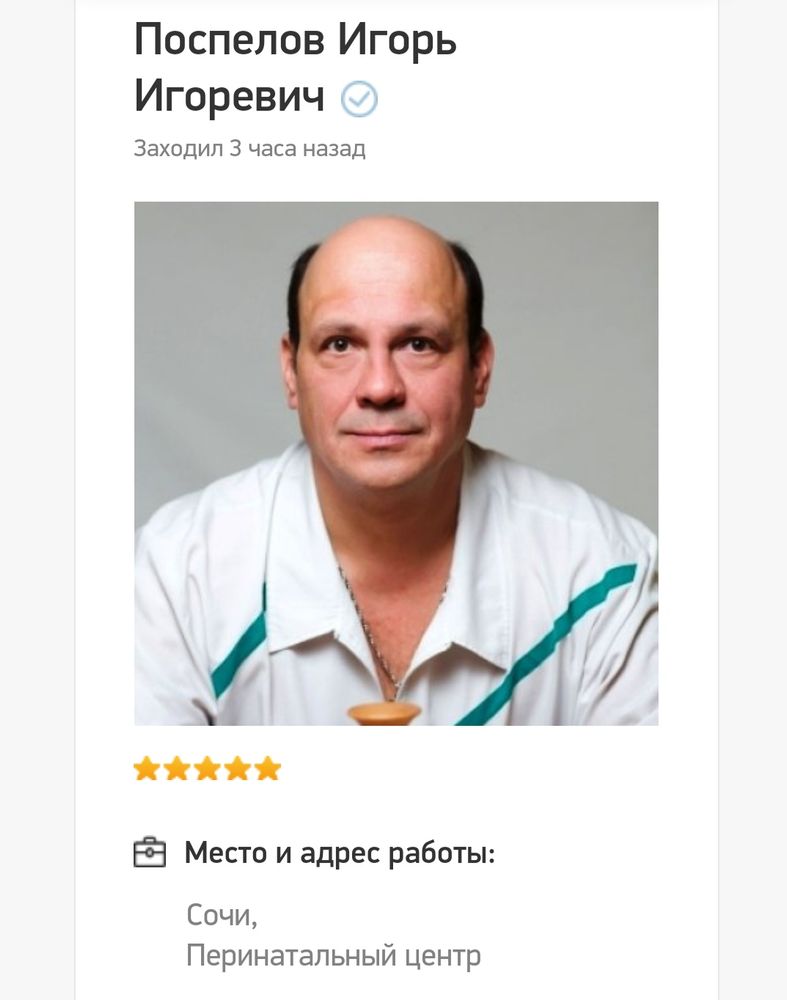Click the briefcase workplace icon

click(x=150, y=851)
